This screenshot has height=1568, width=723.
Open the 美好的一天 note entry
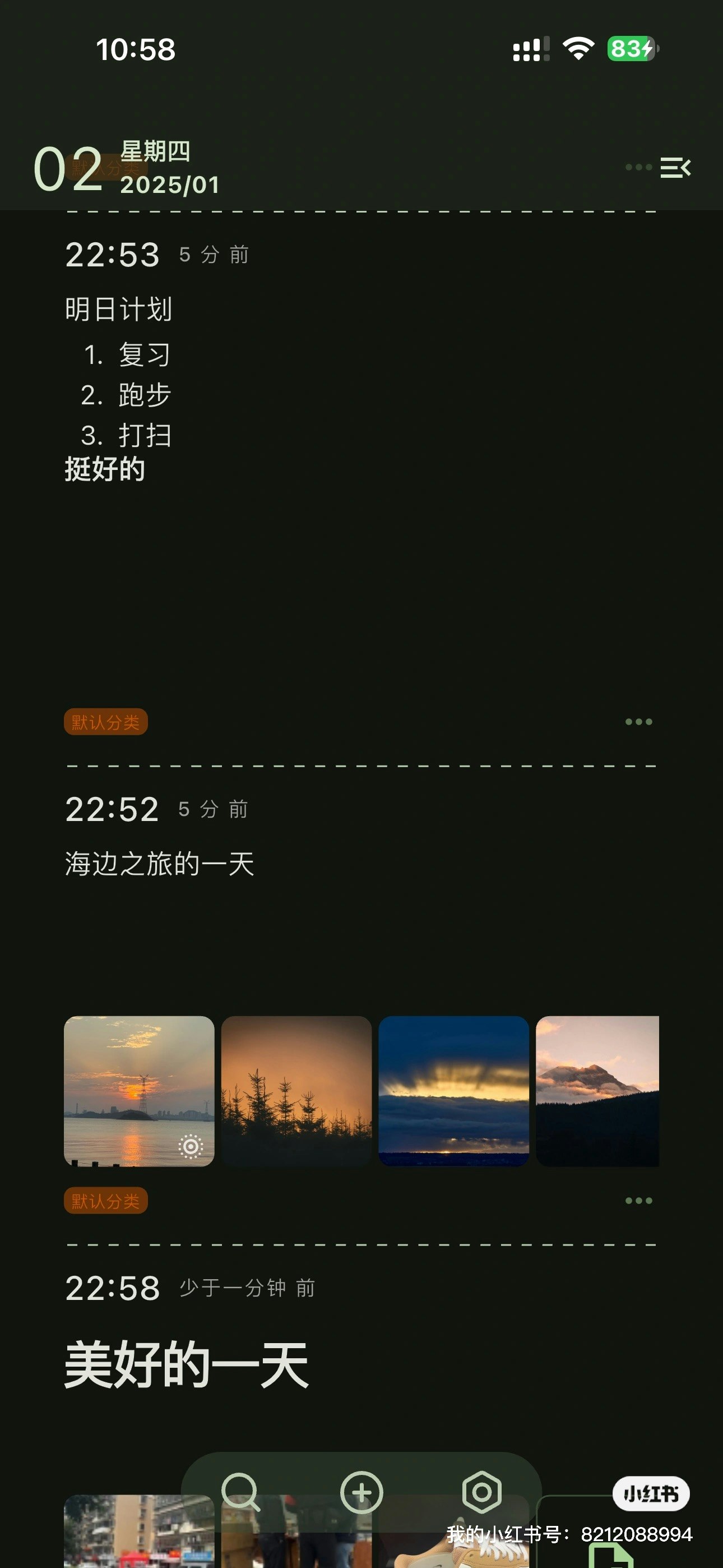point(186,1364)
